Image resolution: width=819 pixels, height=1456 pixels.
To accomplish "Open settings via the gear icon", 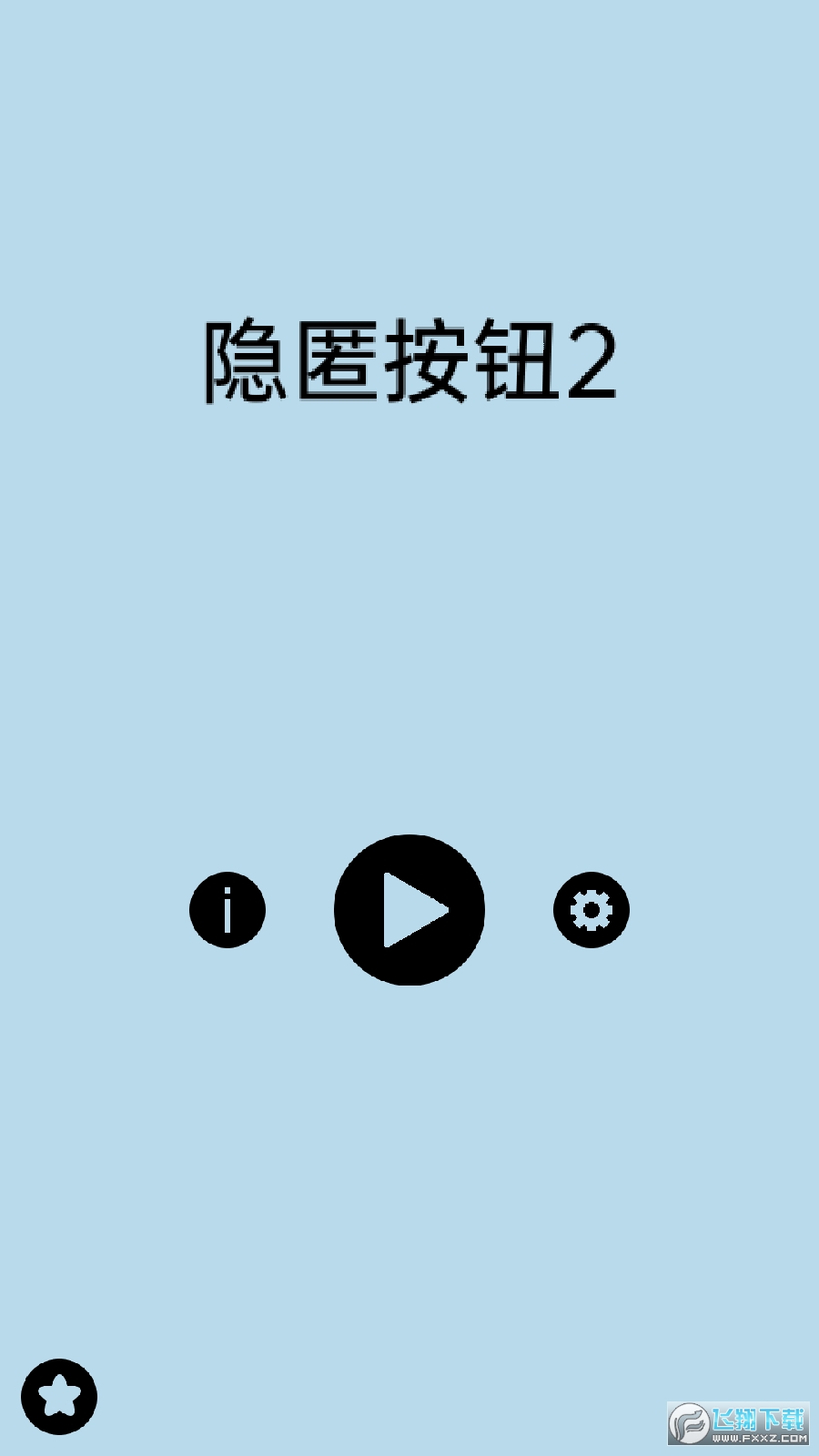I will [x=591, y=910].
